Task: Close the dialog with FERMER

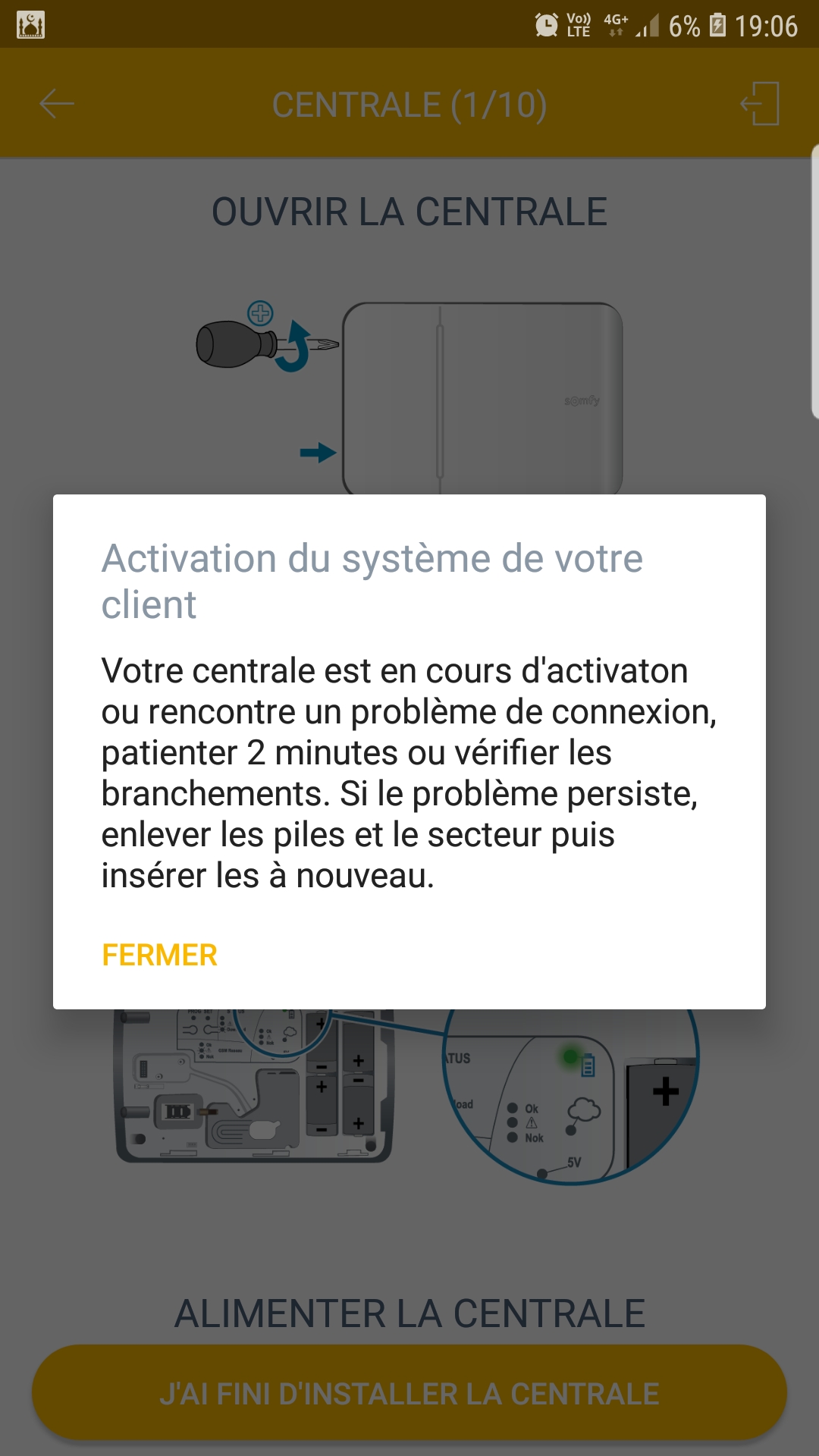Action: [x=159, y=955]
